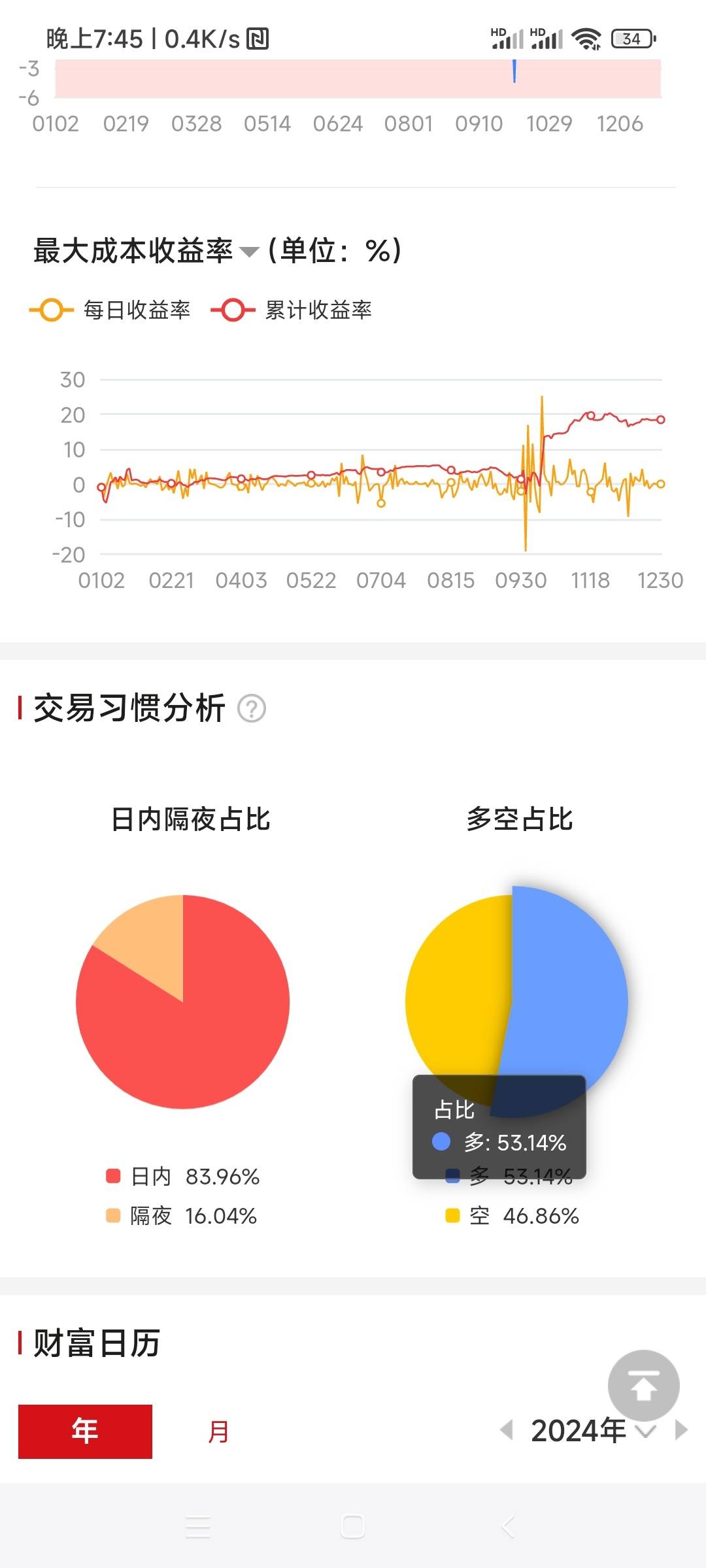Screen dimensions: 706x1568
Task: Open the 2024年 year picker
Action: pyautogui.click(x=593, y=1431)
